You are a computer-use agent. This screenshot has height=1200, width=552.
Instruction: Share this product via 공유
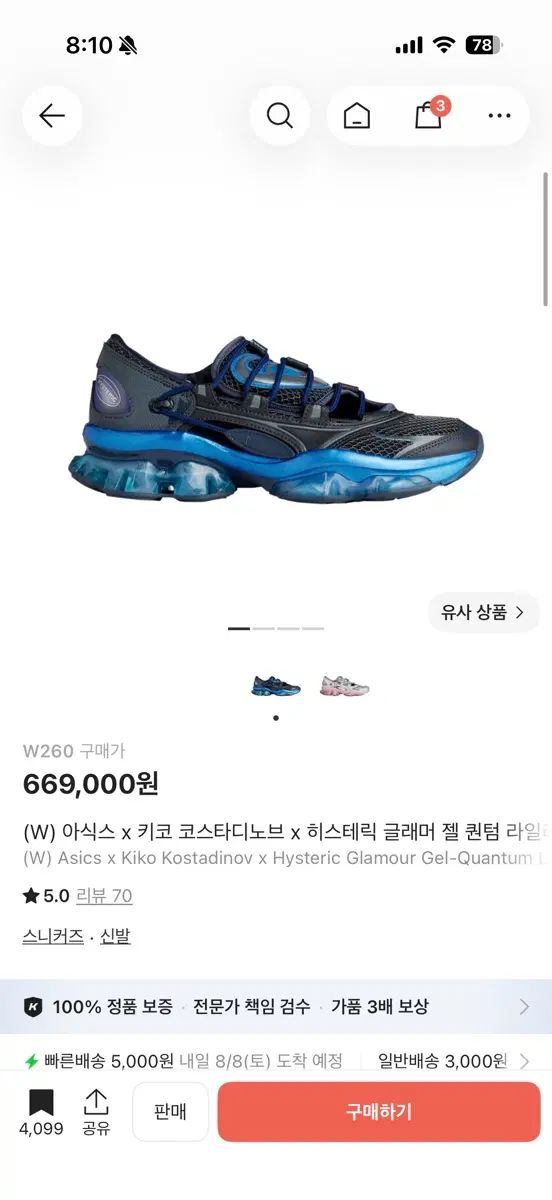tap(96, 1113)
